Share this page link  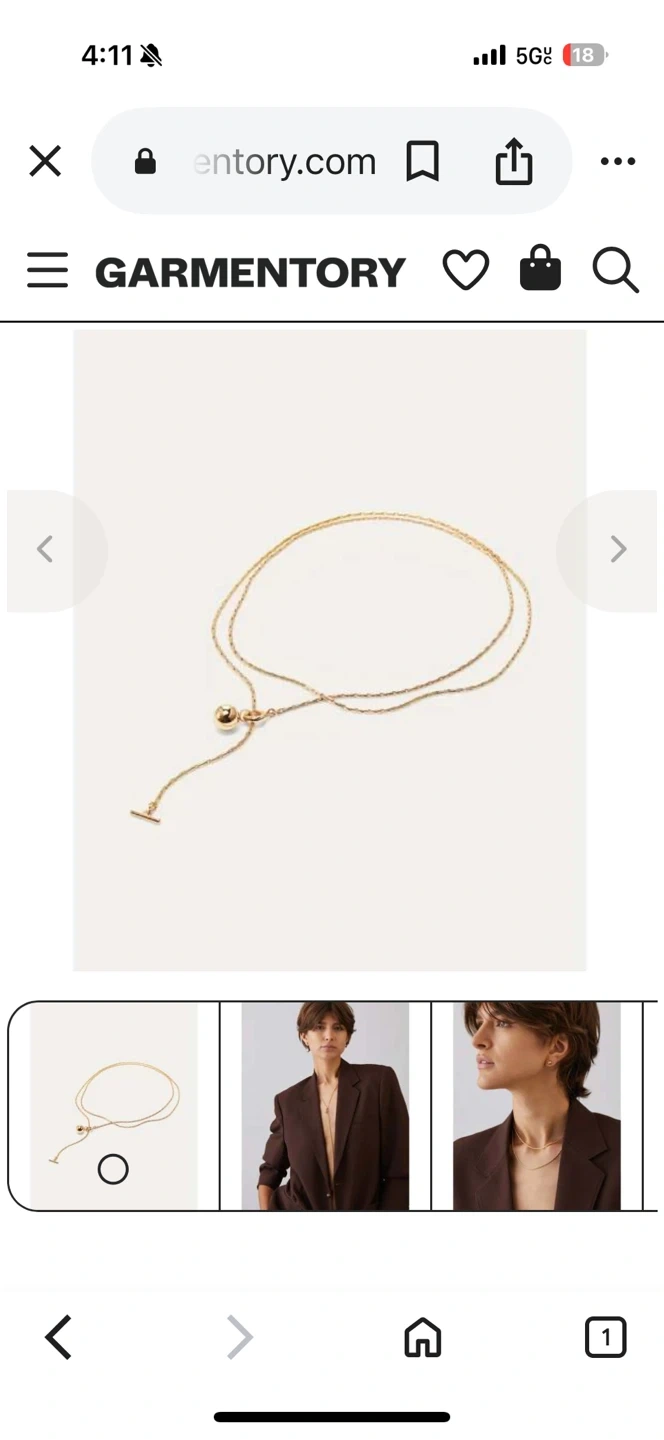coord(514,161)
